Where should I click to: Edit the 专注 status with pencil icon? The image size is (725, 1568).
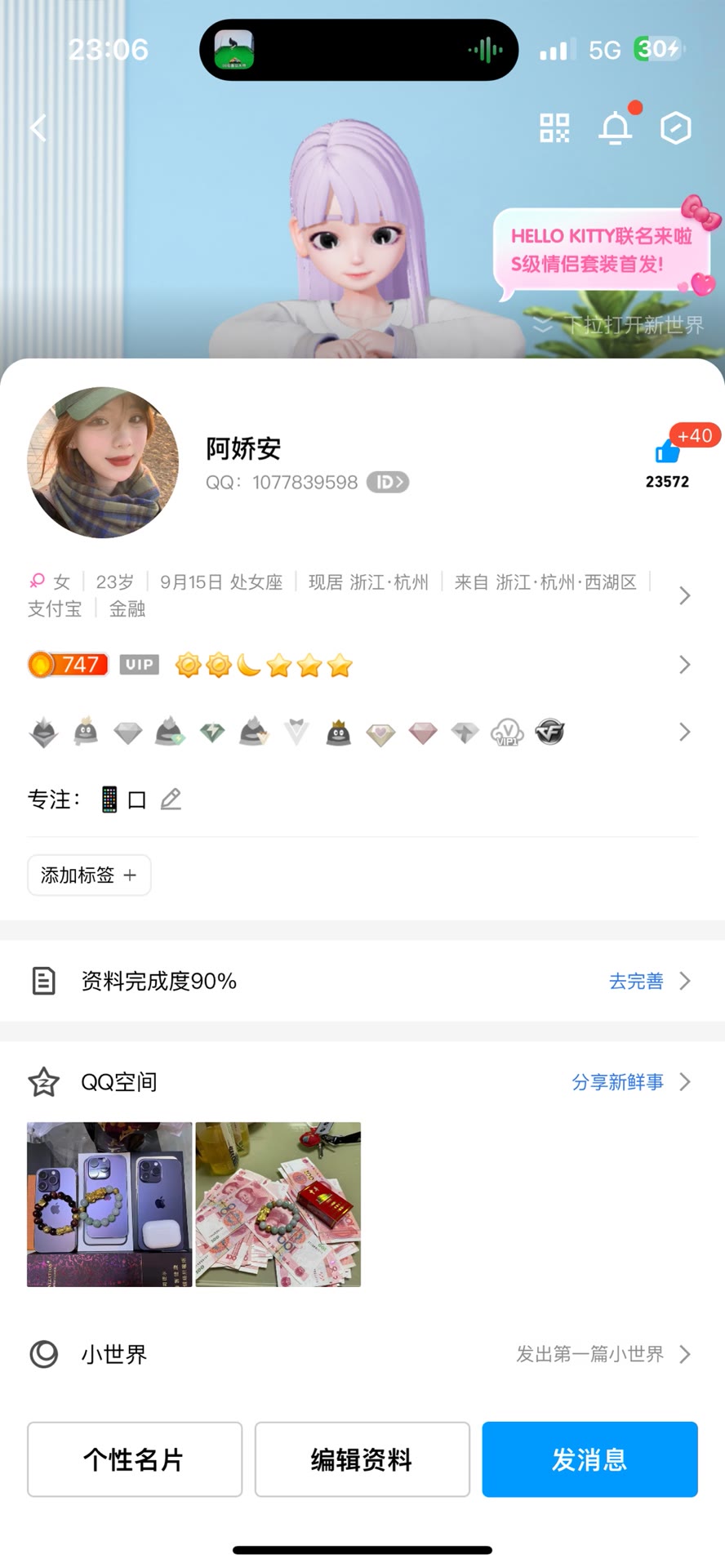tap(171, 800)
